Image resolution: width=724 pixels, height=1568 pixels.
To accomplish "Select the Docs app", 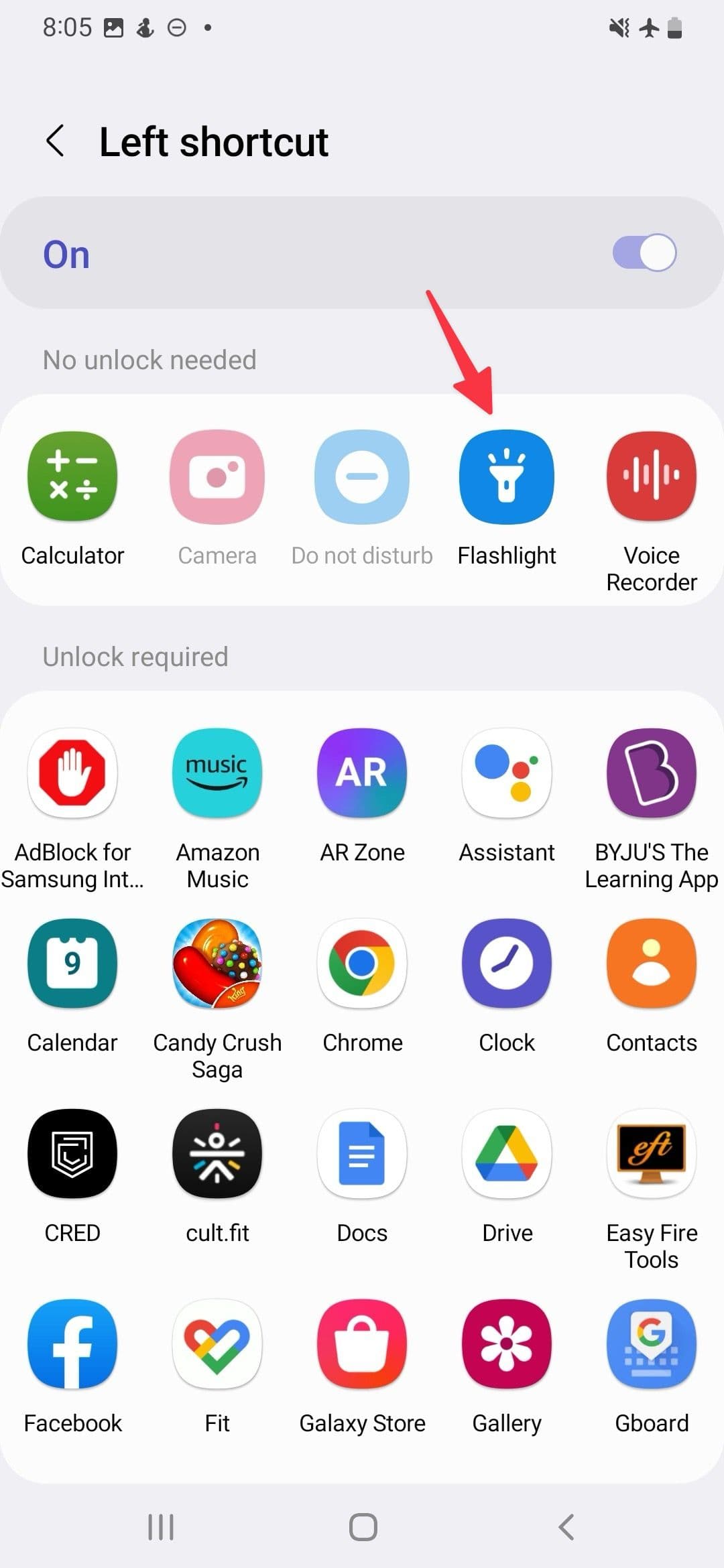I will tap(362, 1155).
